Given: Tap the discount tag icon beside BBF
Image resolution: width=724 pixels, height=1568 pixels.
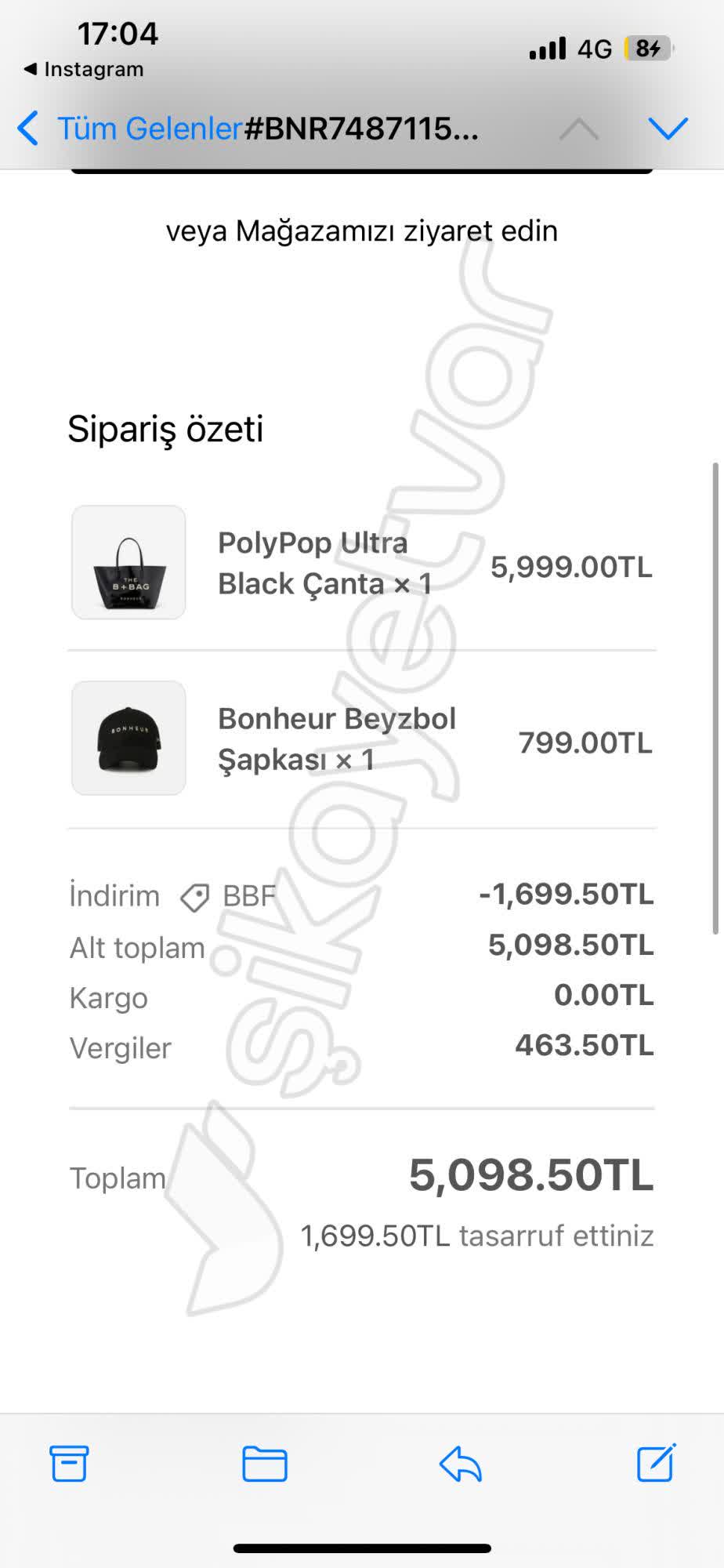Looking at the screenshot, I should (x=194, y=895).
